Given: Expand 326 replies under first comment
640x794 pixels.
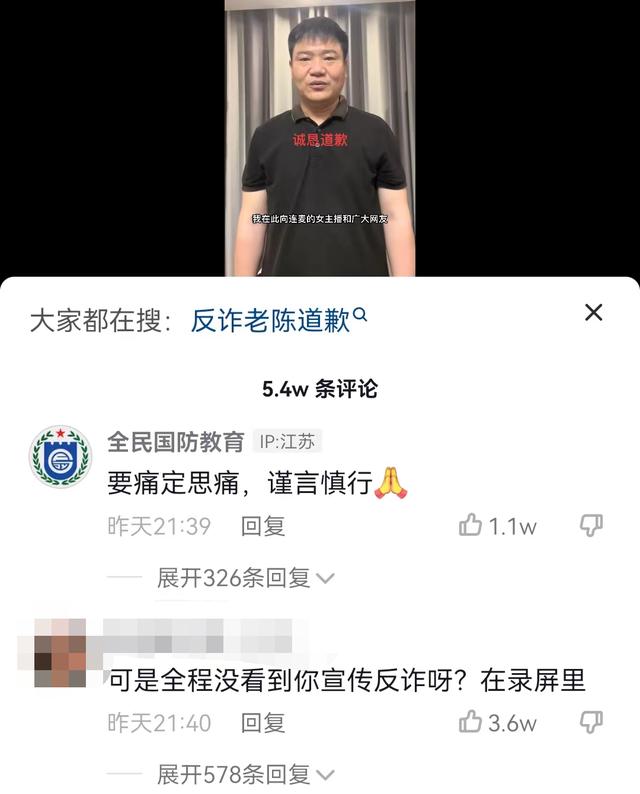Looking at the screenshot, I should point(245,578).
